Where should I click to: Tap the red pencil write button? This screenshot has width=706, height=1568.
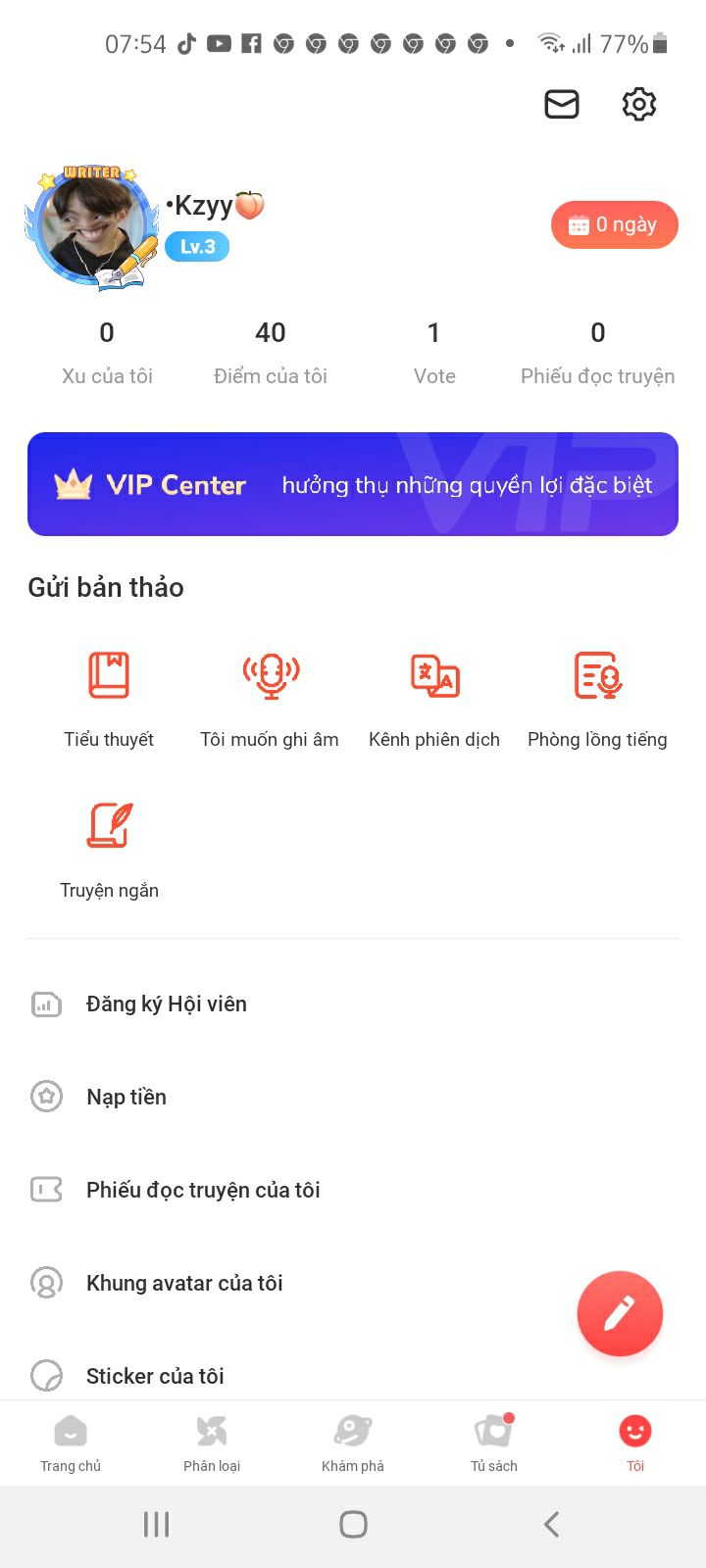620,1313
